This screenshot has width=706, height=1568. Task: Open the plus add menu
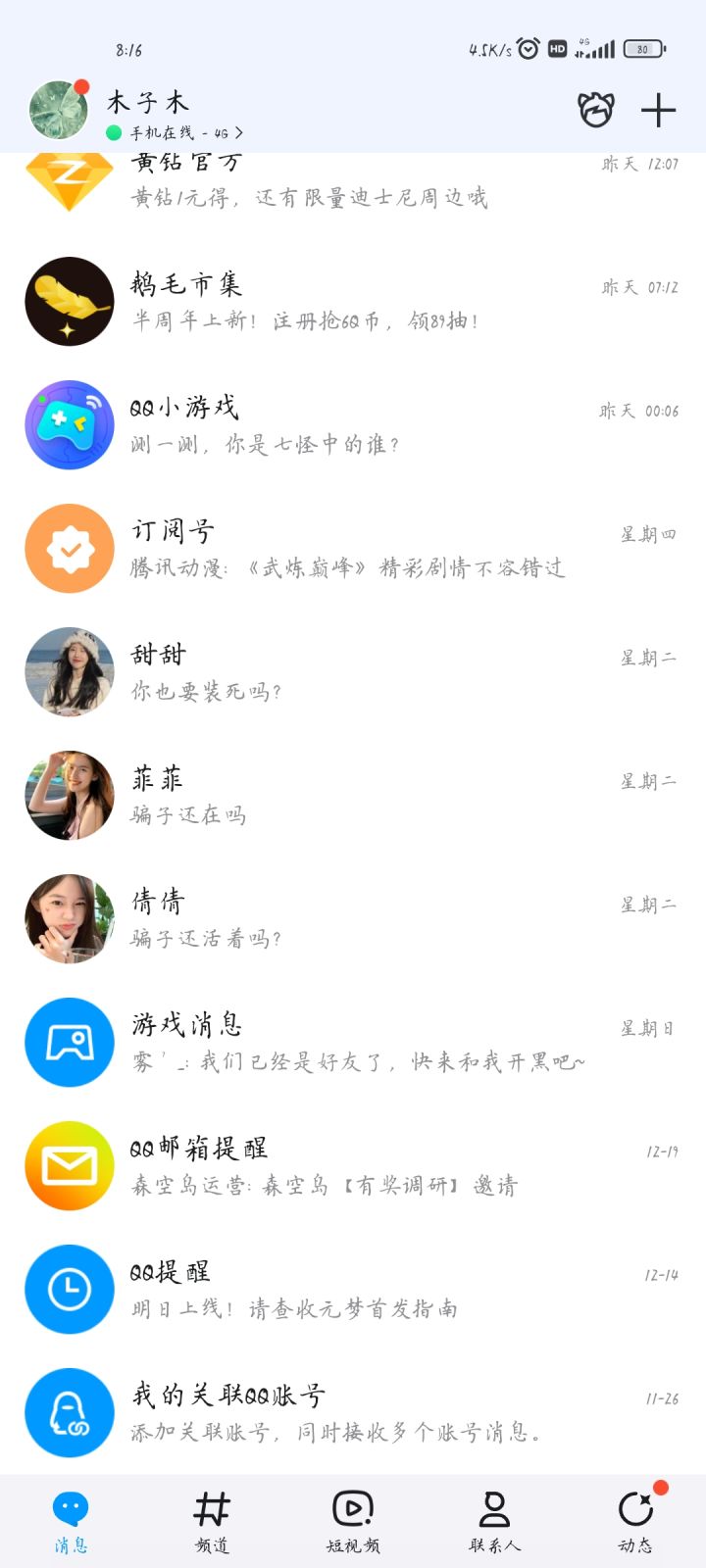[x=658, y=111]
